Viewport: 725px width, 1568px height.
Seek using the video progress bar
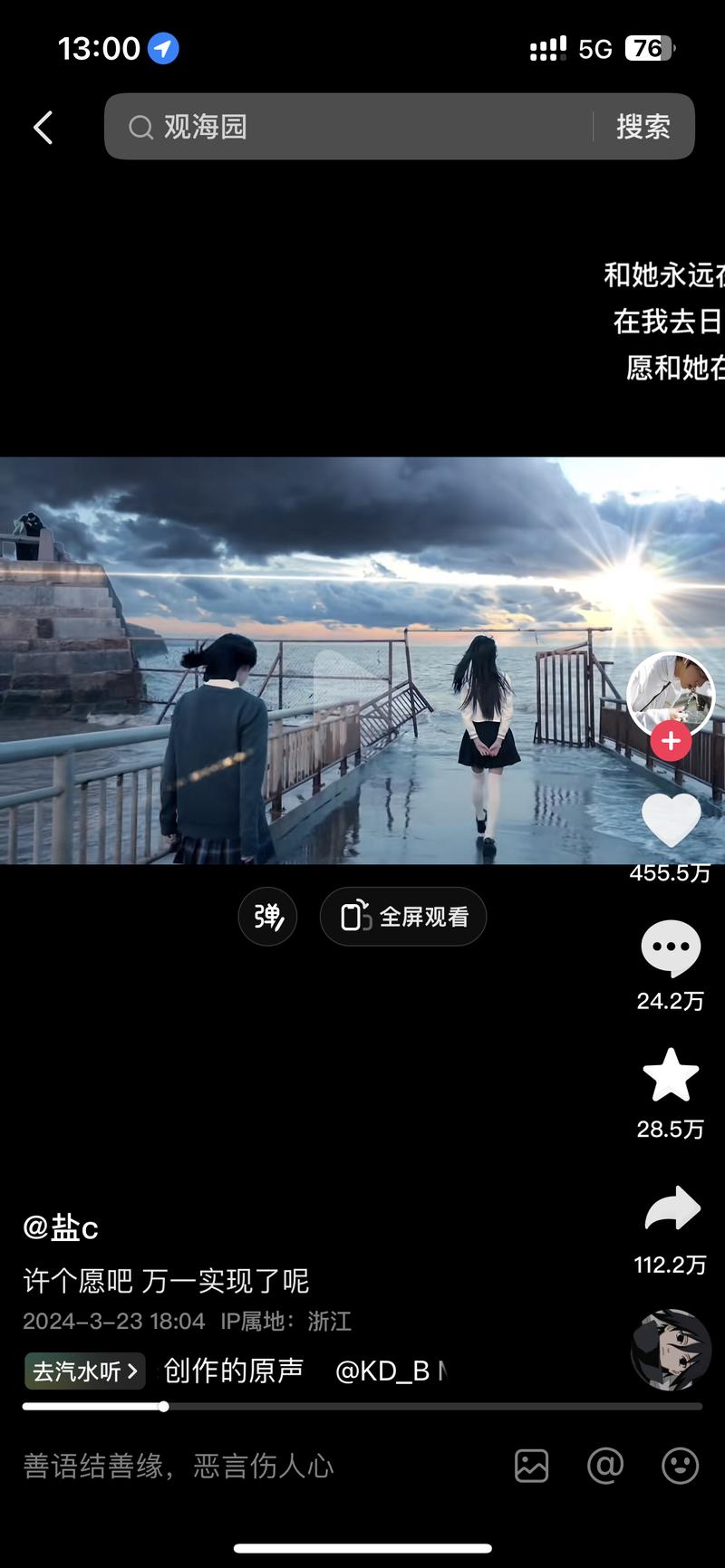tap(362, 1407)
